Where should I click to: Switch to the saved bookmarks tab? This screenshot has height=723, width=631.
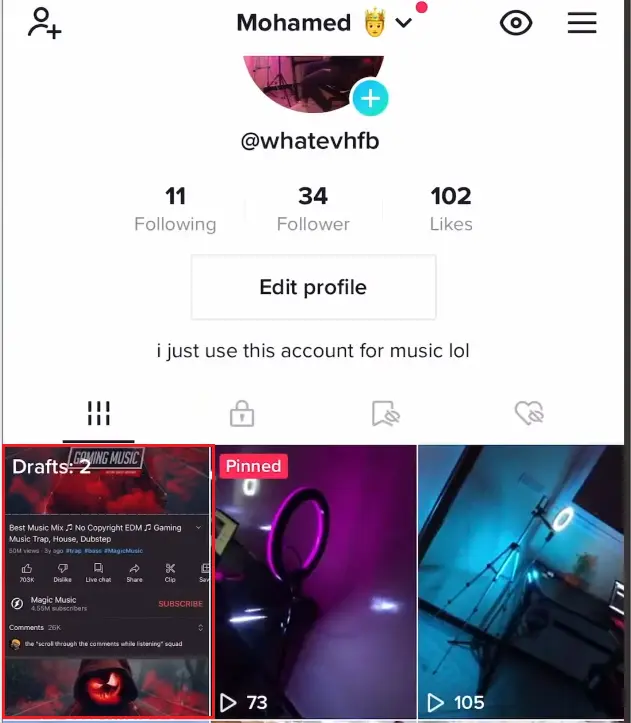point(385,413)
